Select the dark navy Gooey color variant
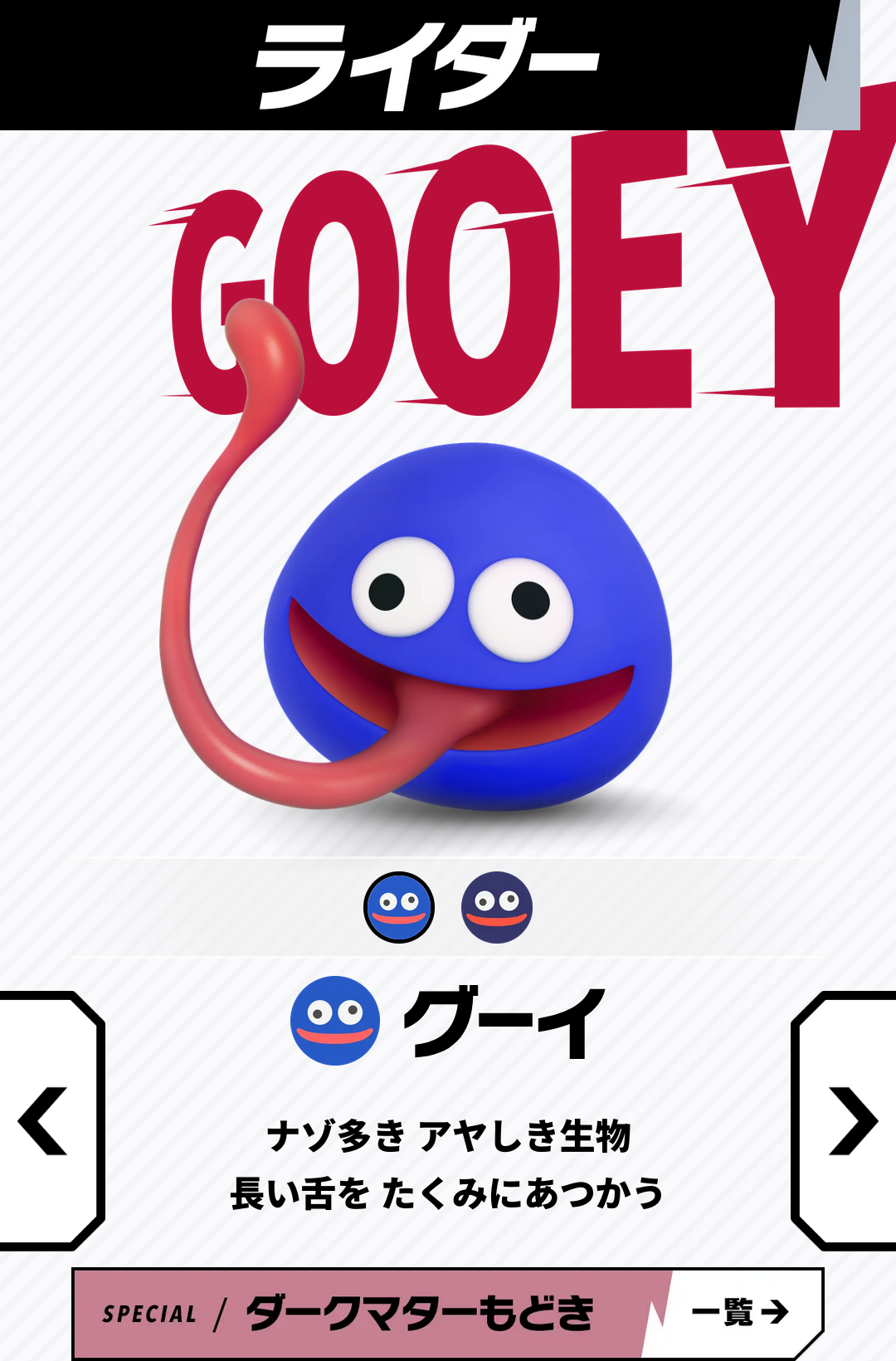 pos(496,907)
